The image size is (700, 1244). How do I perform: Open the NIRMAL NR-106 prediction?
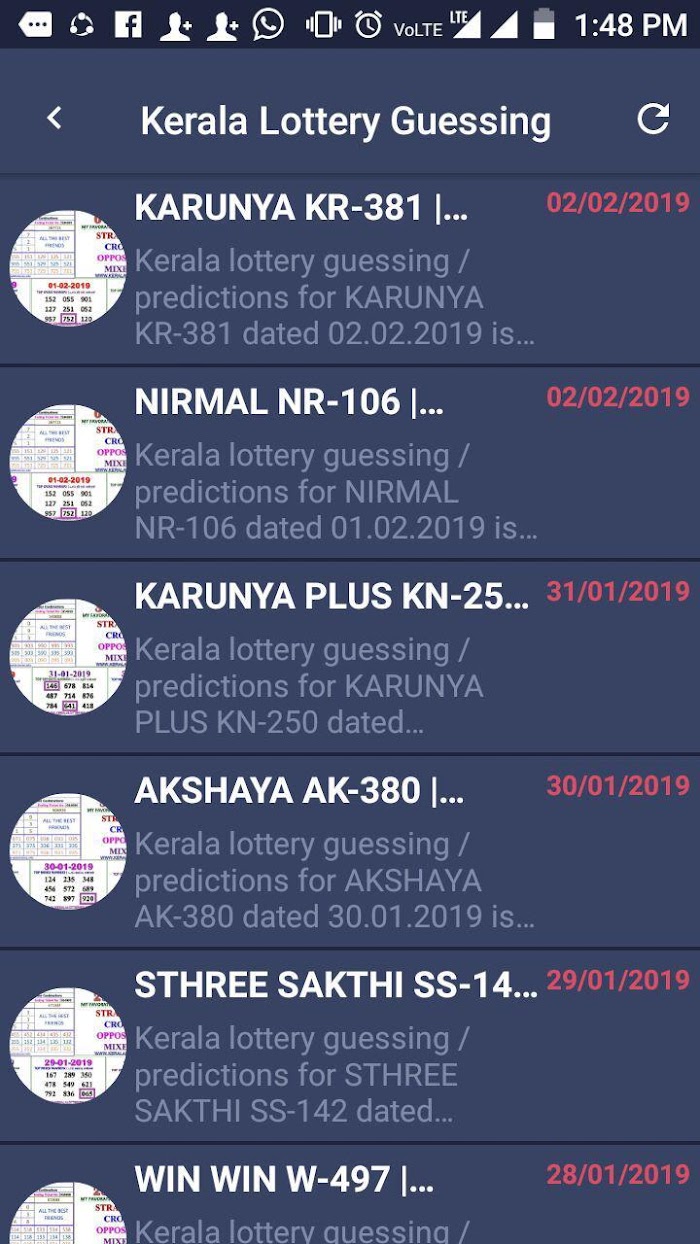[x=350, y=463]
